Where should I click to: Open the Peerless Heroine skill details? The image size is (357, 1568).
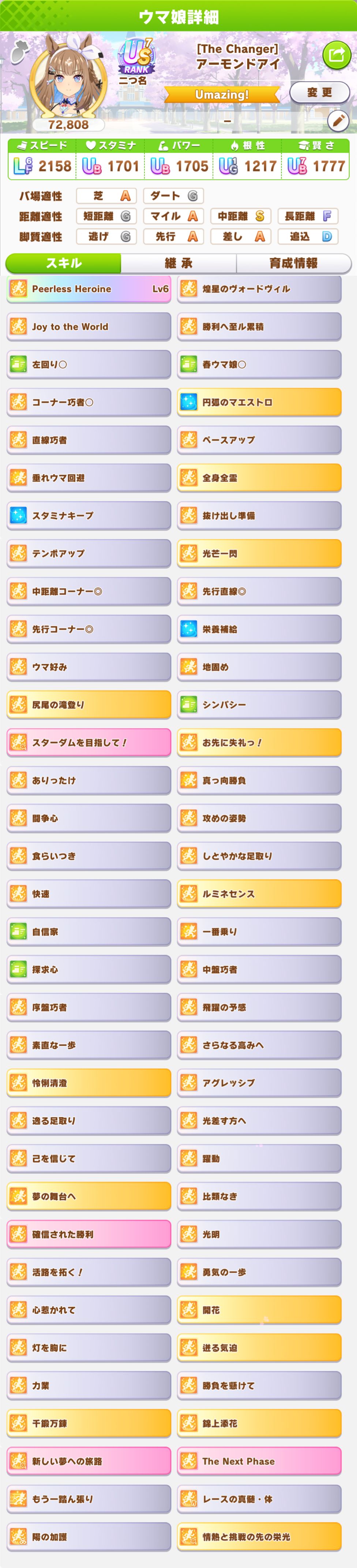[x=89, y=289]
